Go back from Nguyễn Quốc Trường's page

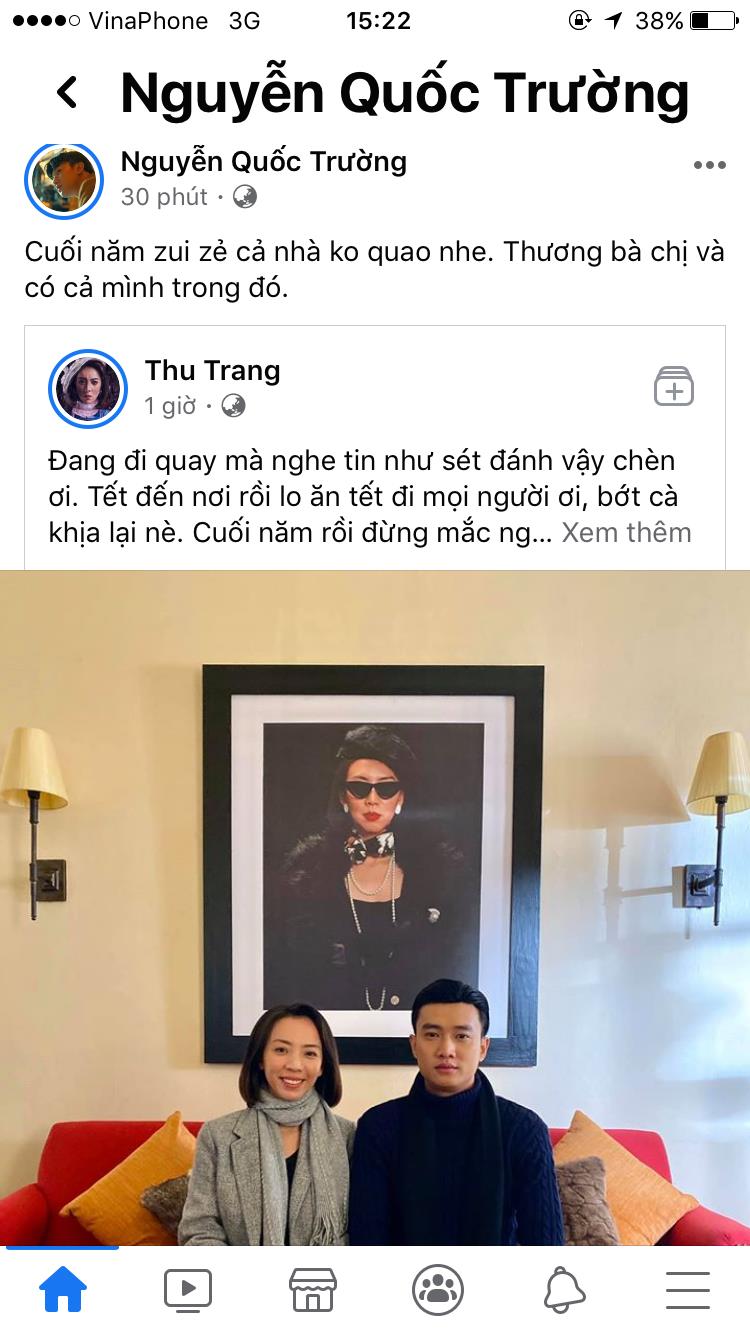click(x=67, y=92)
